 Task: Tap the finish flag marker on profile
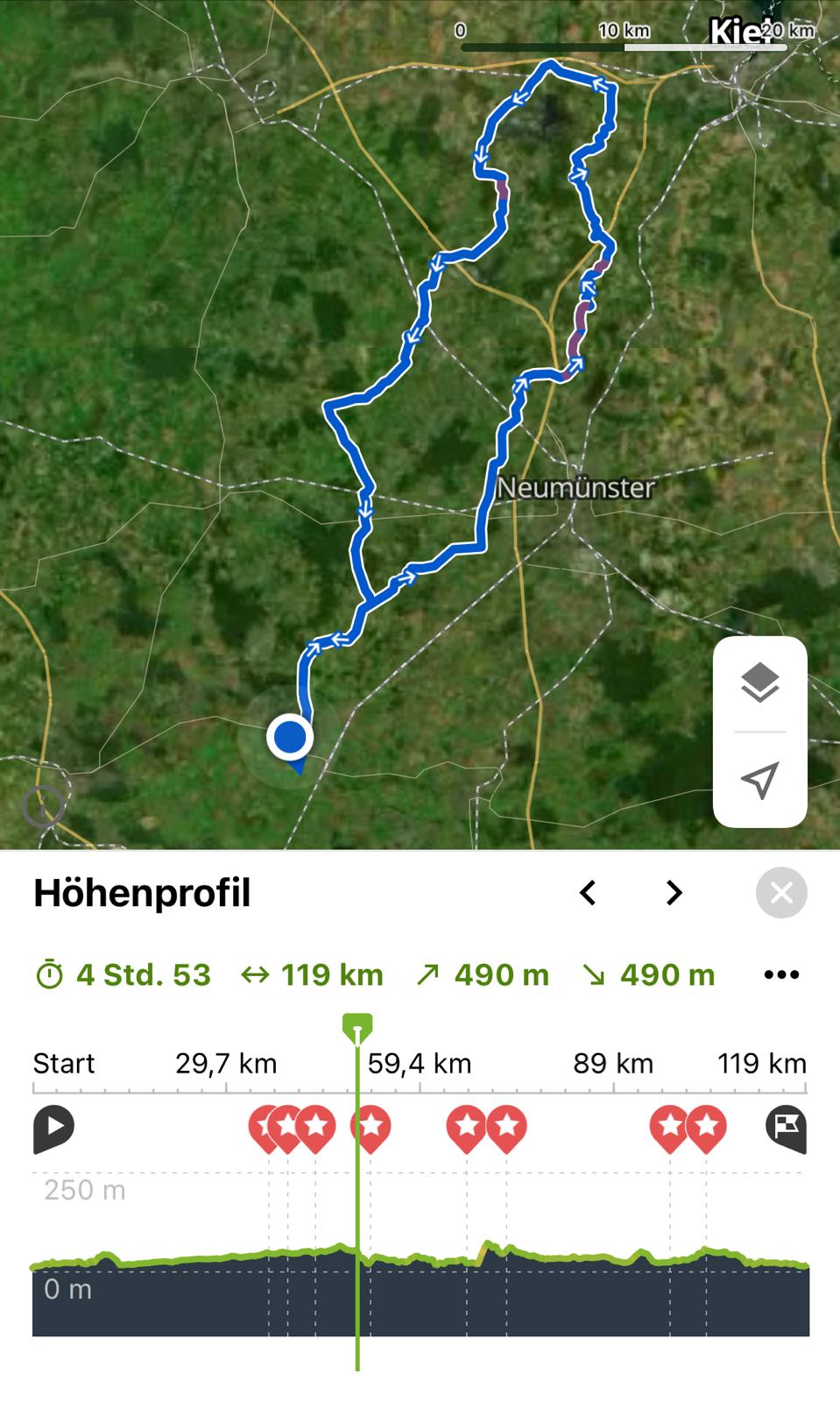point(786,1129)
